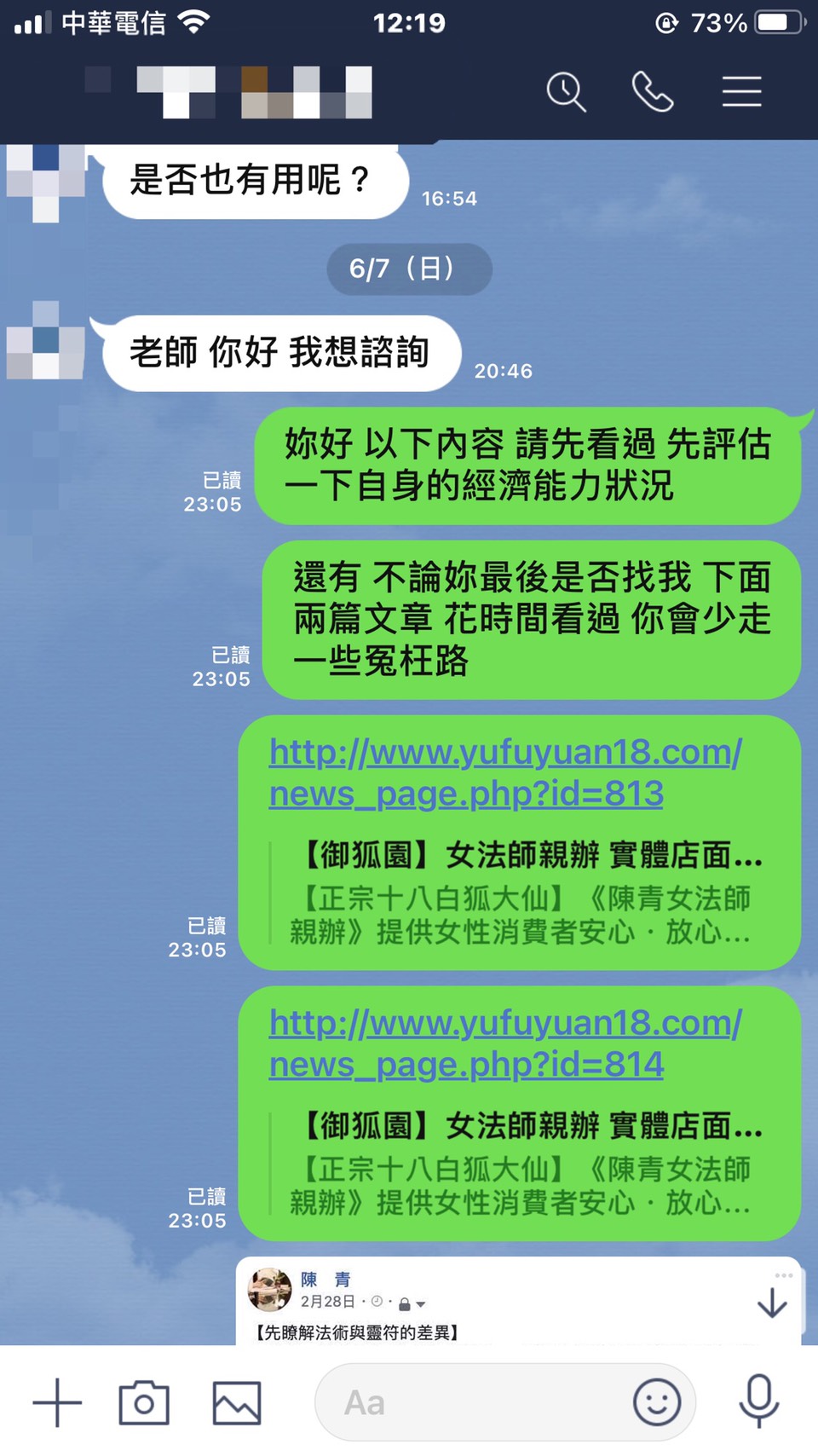Open the camera
Screen dimensions: 818x1456
click(144, 1402)
